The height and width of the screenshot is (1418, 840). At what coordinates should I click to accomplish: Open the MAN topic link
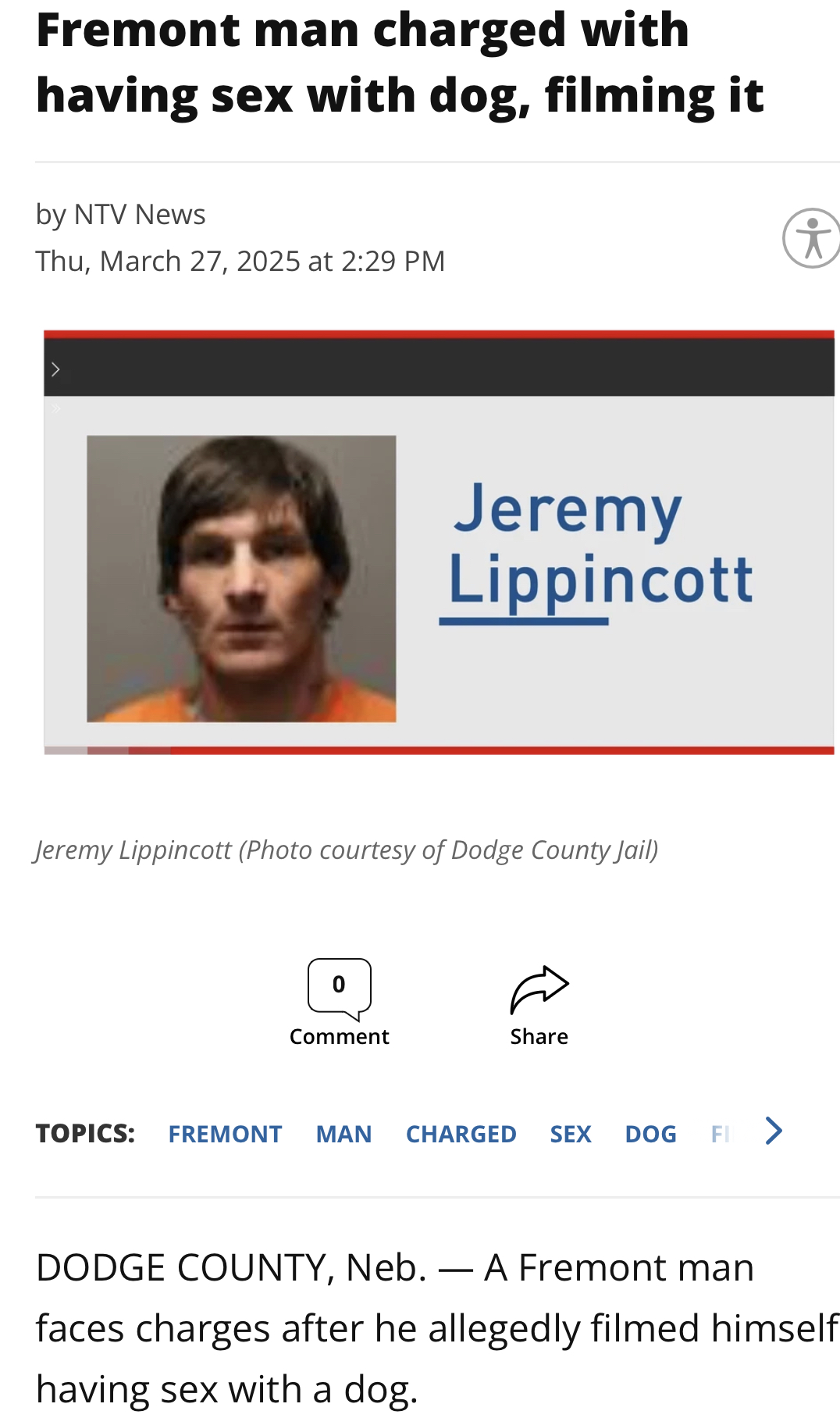[343, 1134]
